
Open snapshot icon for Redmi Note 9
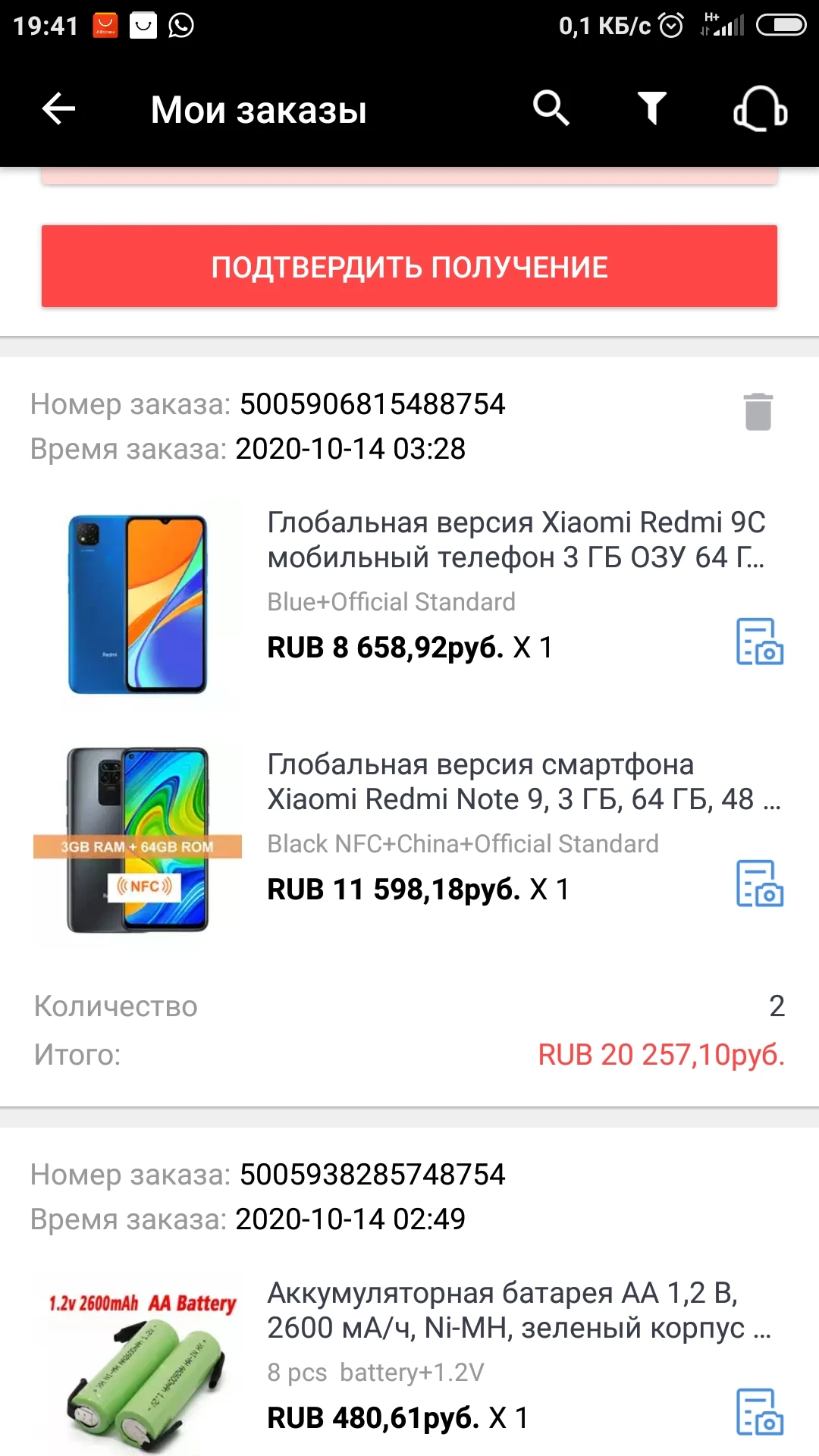[x=759, y=883]
